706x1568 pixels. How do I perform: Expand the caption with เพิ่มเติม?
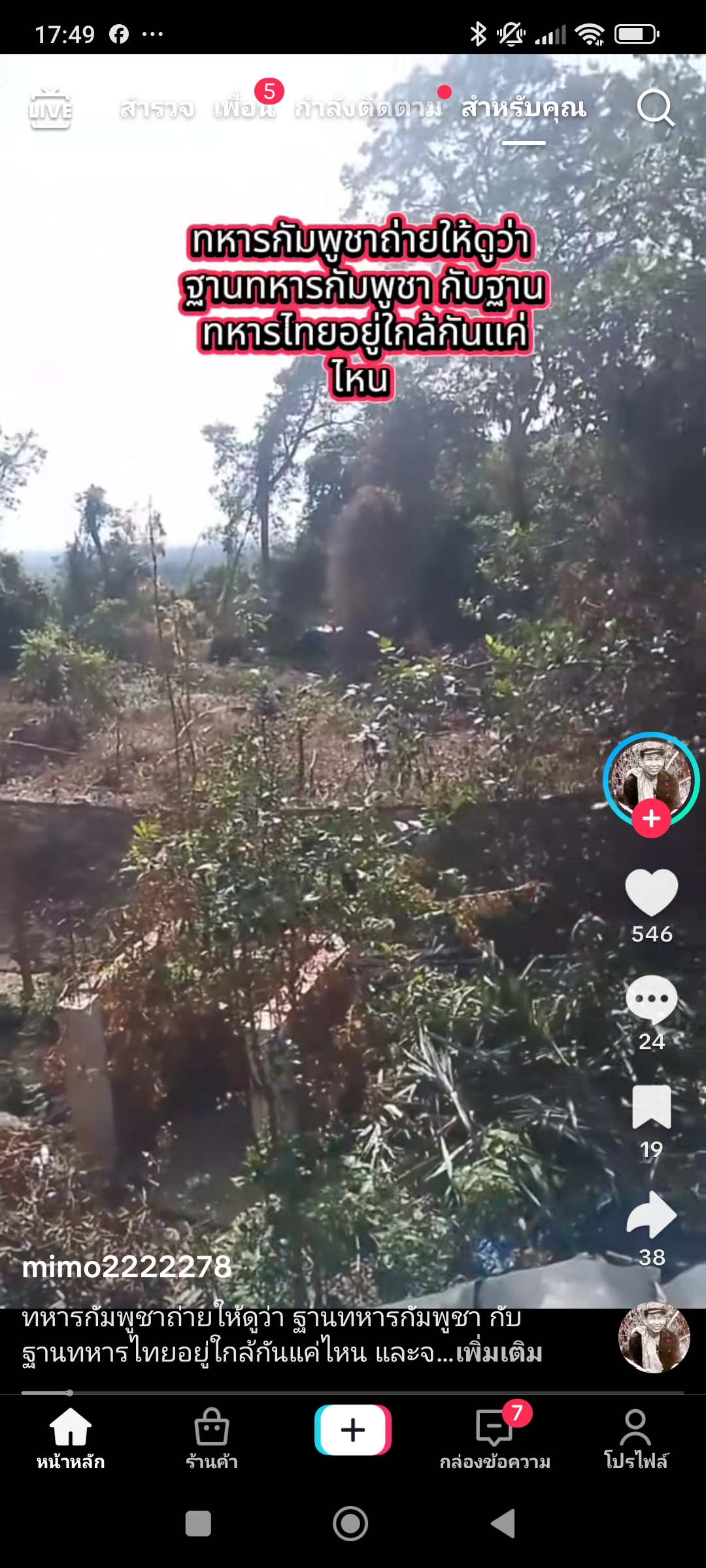(499, 1353)
